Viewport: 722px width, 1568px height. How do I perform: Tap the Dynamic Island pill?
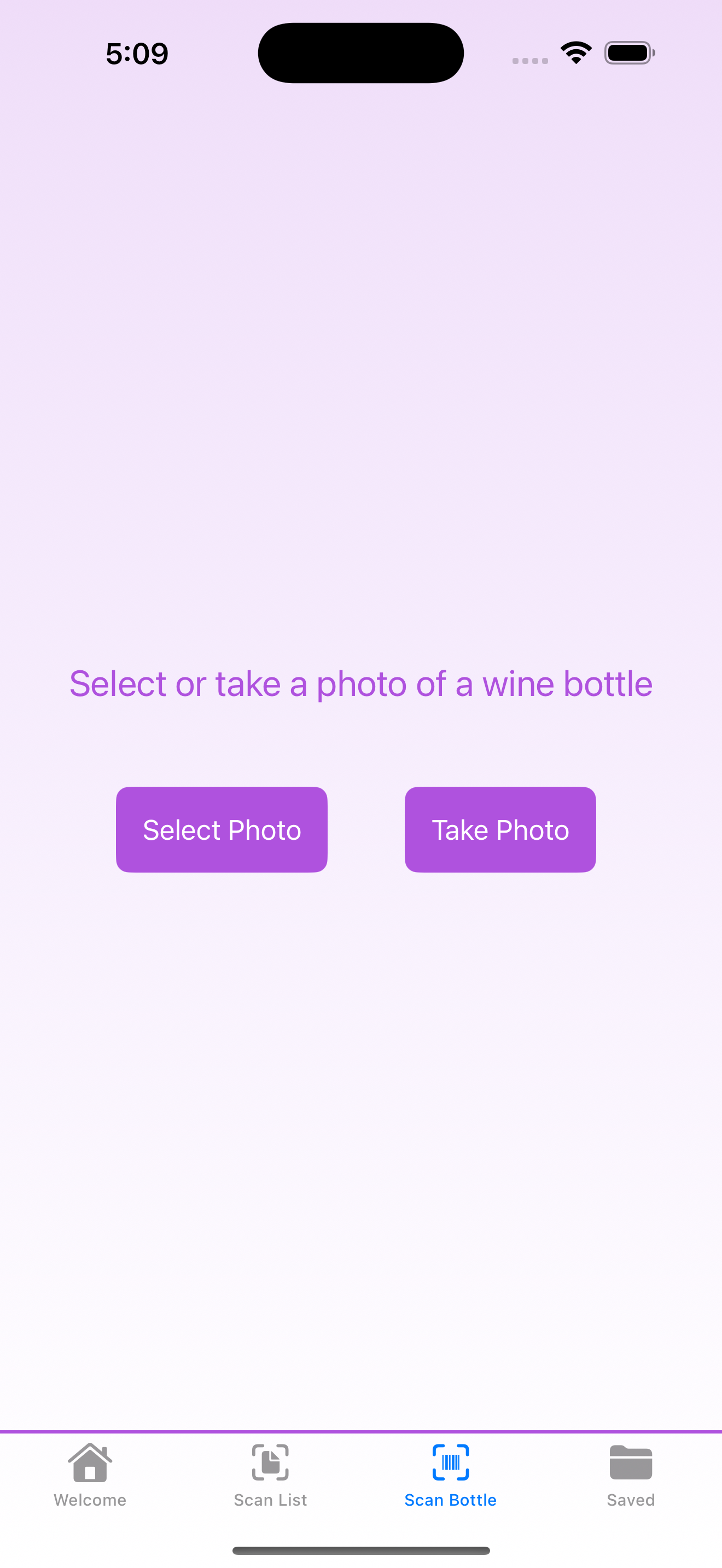tap(360, 52)
